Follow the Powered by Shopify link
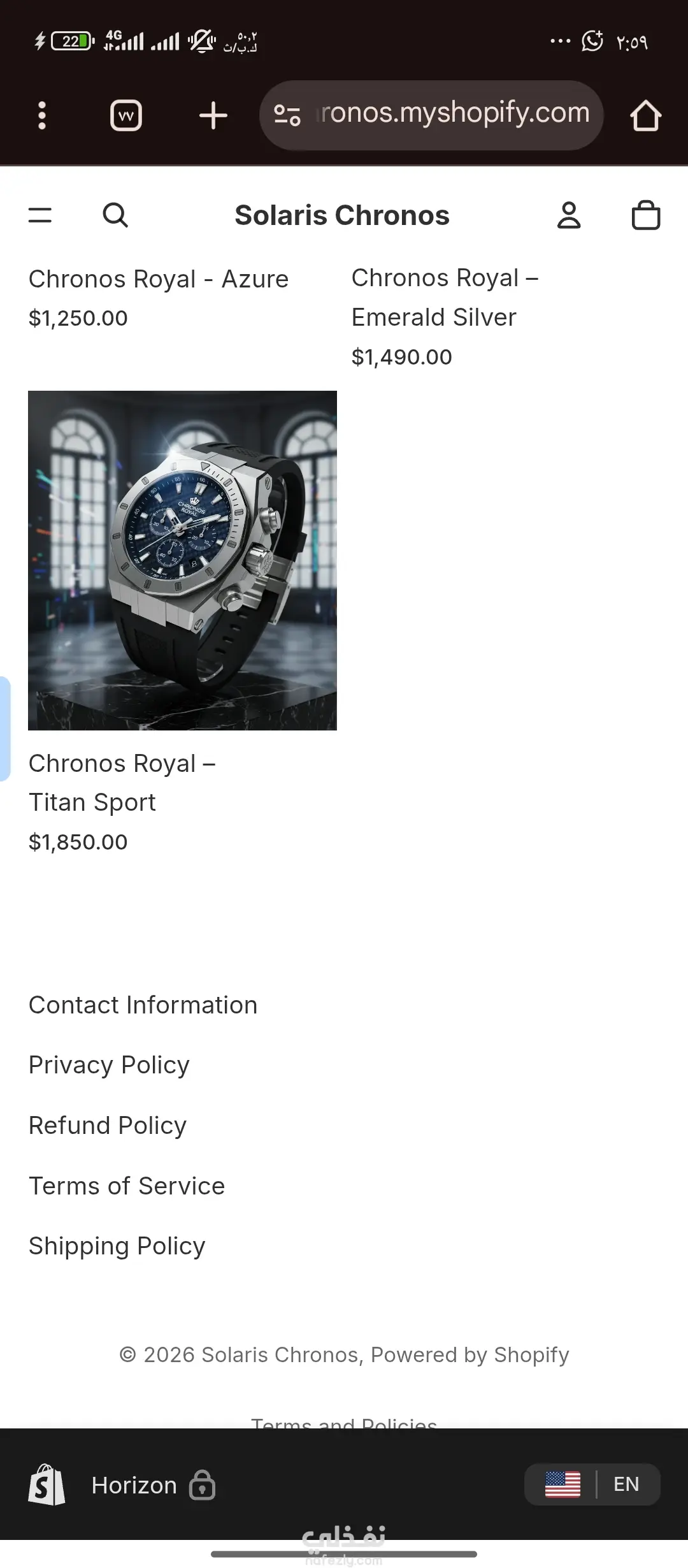The width and height of the screenshot is (688, 1568). [x=469, y=1354]
